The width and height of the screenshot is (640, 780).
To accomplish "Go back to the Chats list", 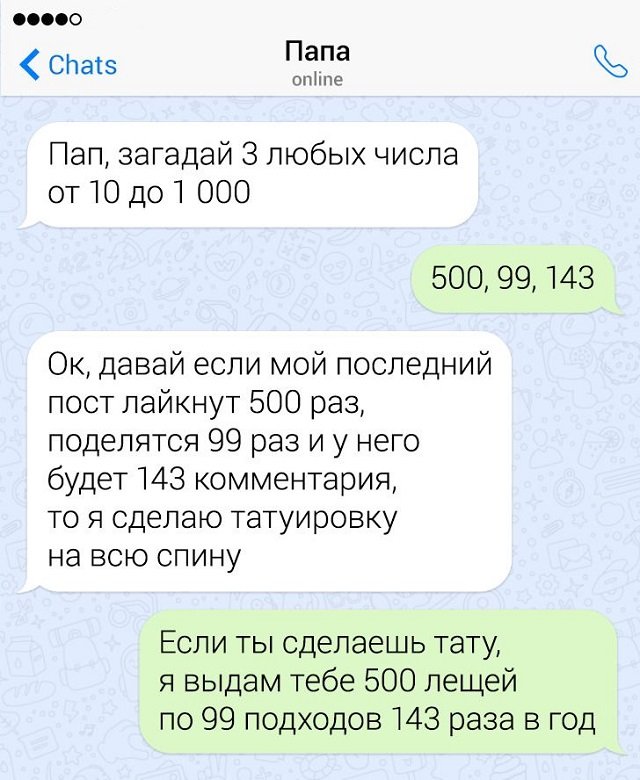I will pyautogui.click(x=68, y=65).
